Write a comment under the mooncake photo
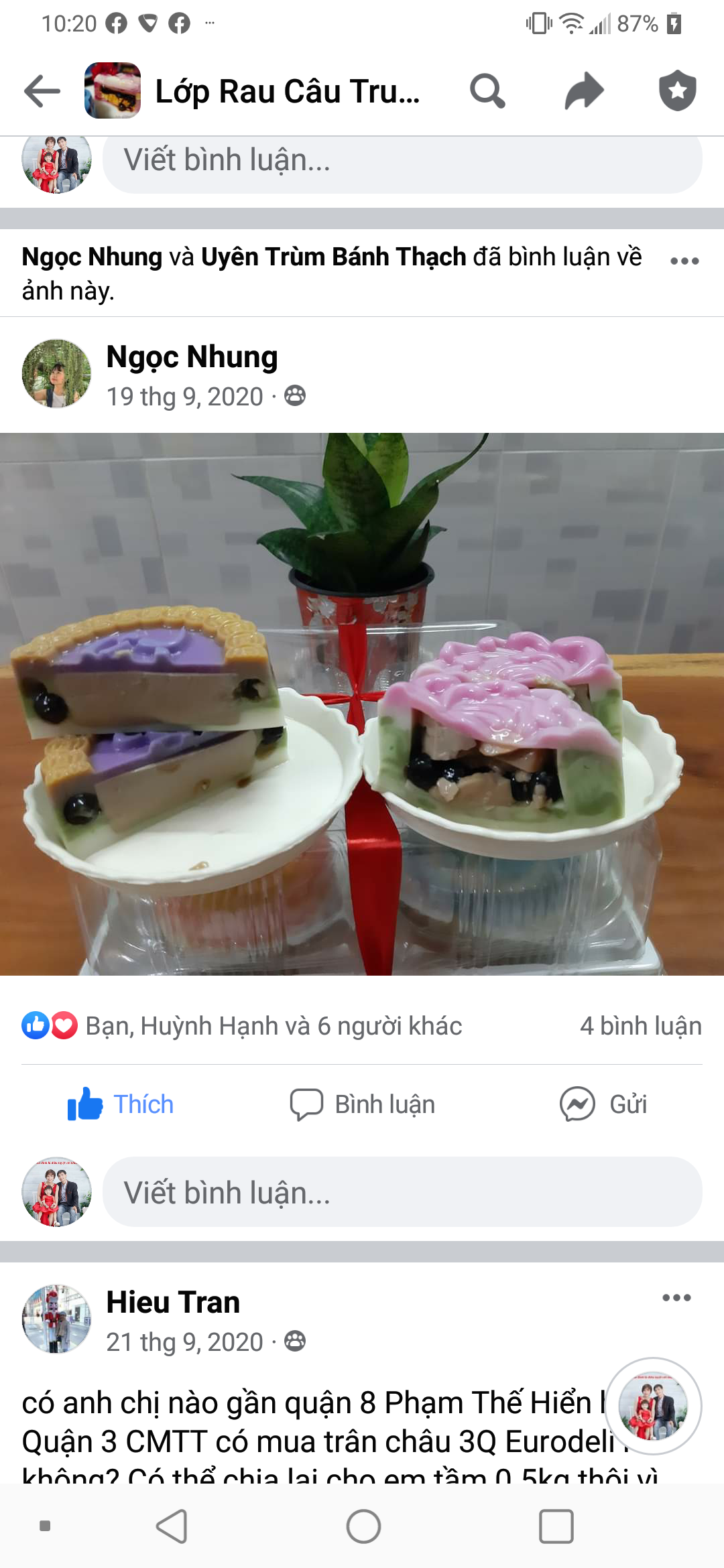Viewport: 724px width, 1568px height. click(x=402, y=1193)
